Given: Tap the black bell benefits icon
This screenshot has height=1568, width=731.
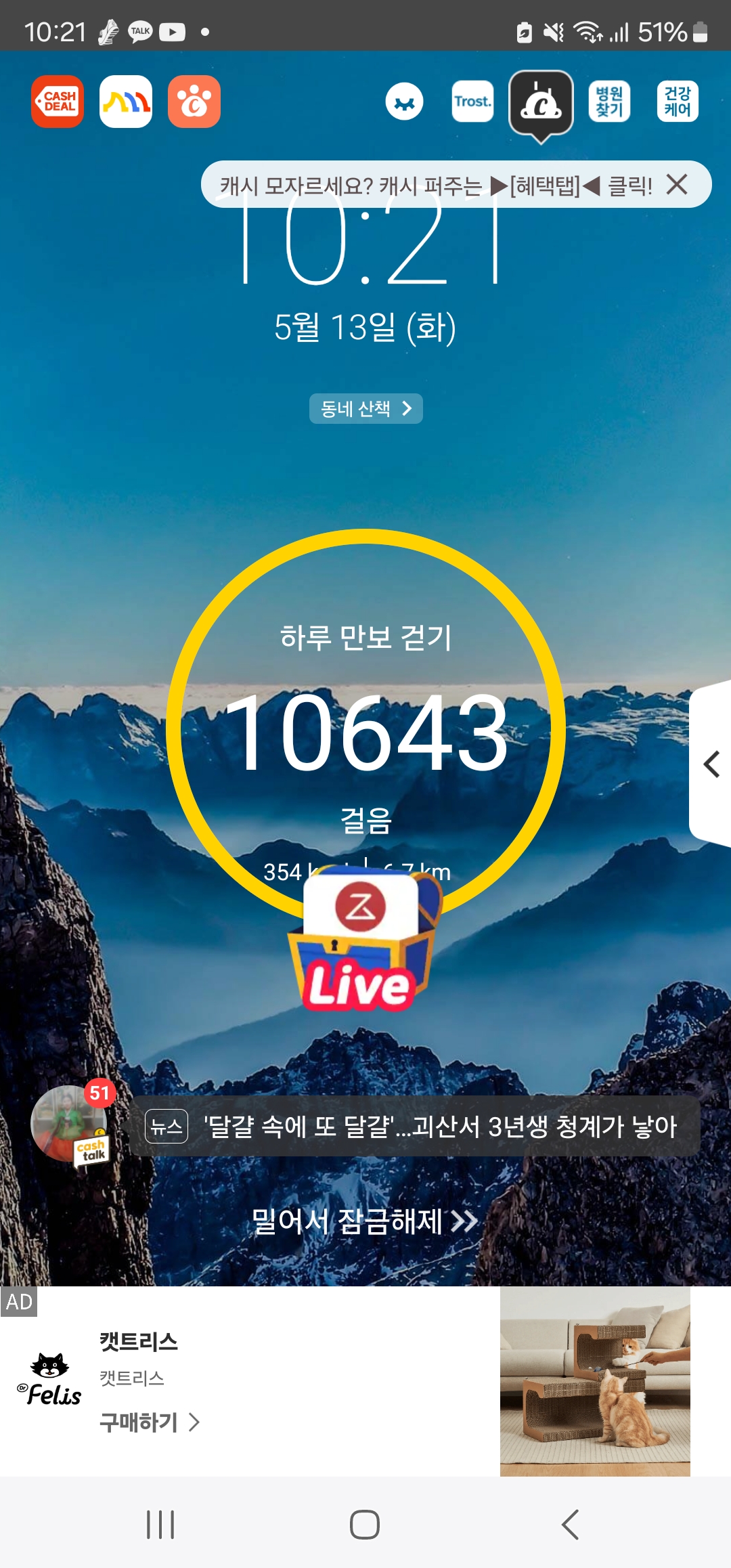Looking at the screenshot, I should pyautogui.click(x=541, y=104).
